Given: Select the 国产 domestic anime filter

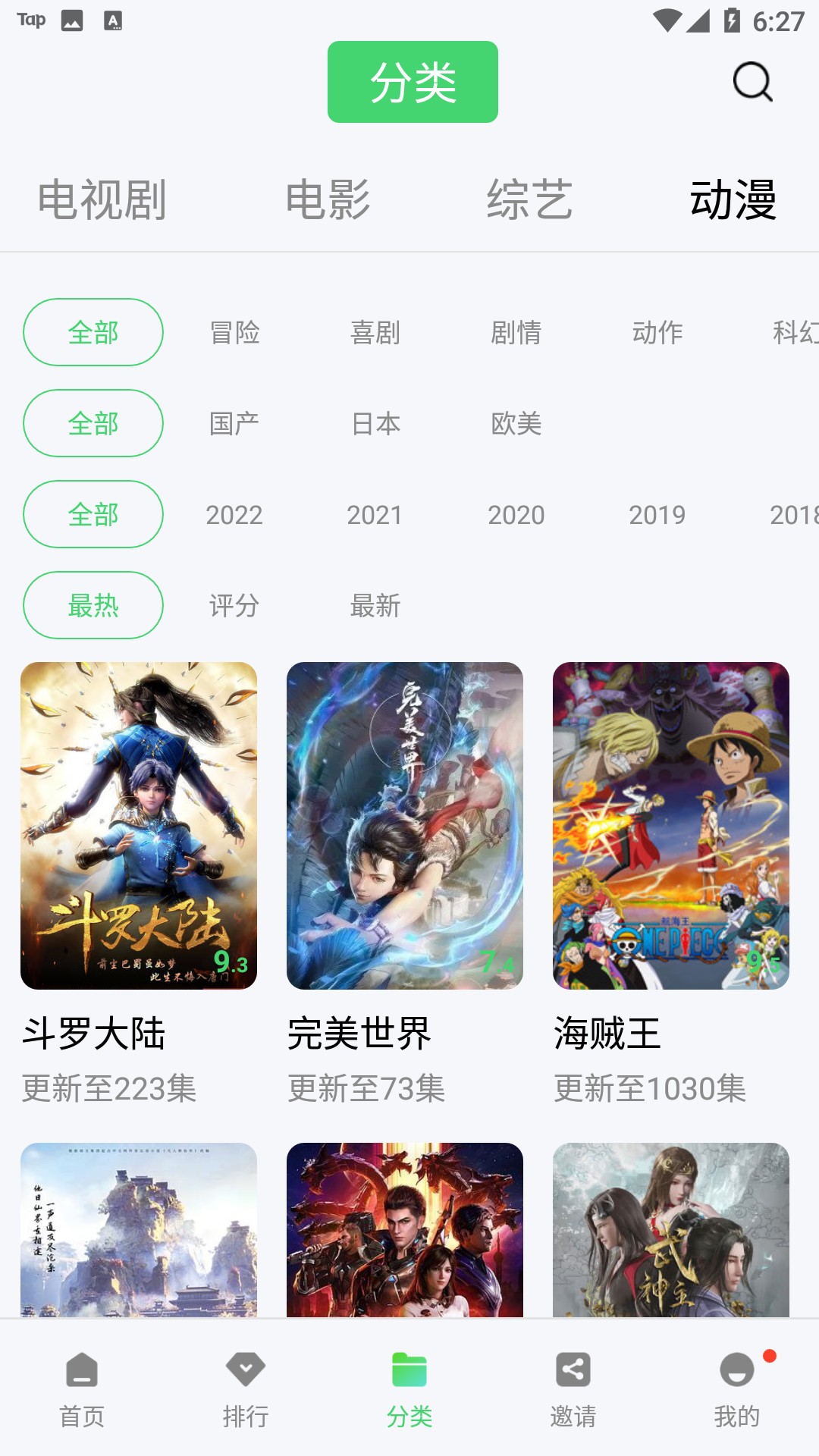Looking at the screenshot, I should [x=234, y=423].
